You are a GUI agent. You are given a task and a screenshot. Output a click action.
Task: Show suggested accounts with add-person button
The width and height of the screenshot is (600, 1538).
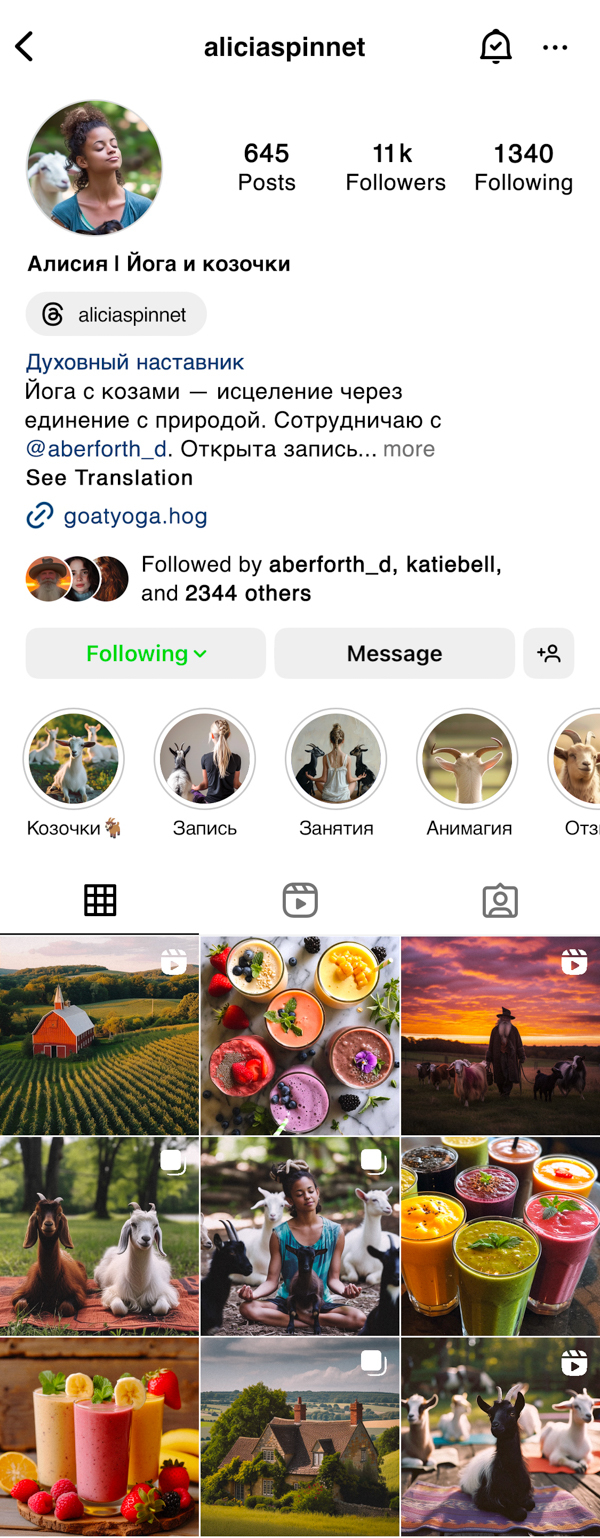[548, 654]
